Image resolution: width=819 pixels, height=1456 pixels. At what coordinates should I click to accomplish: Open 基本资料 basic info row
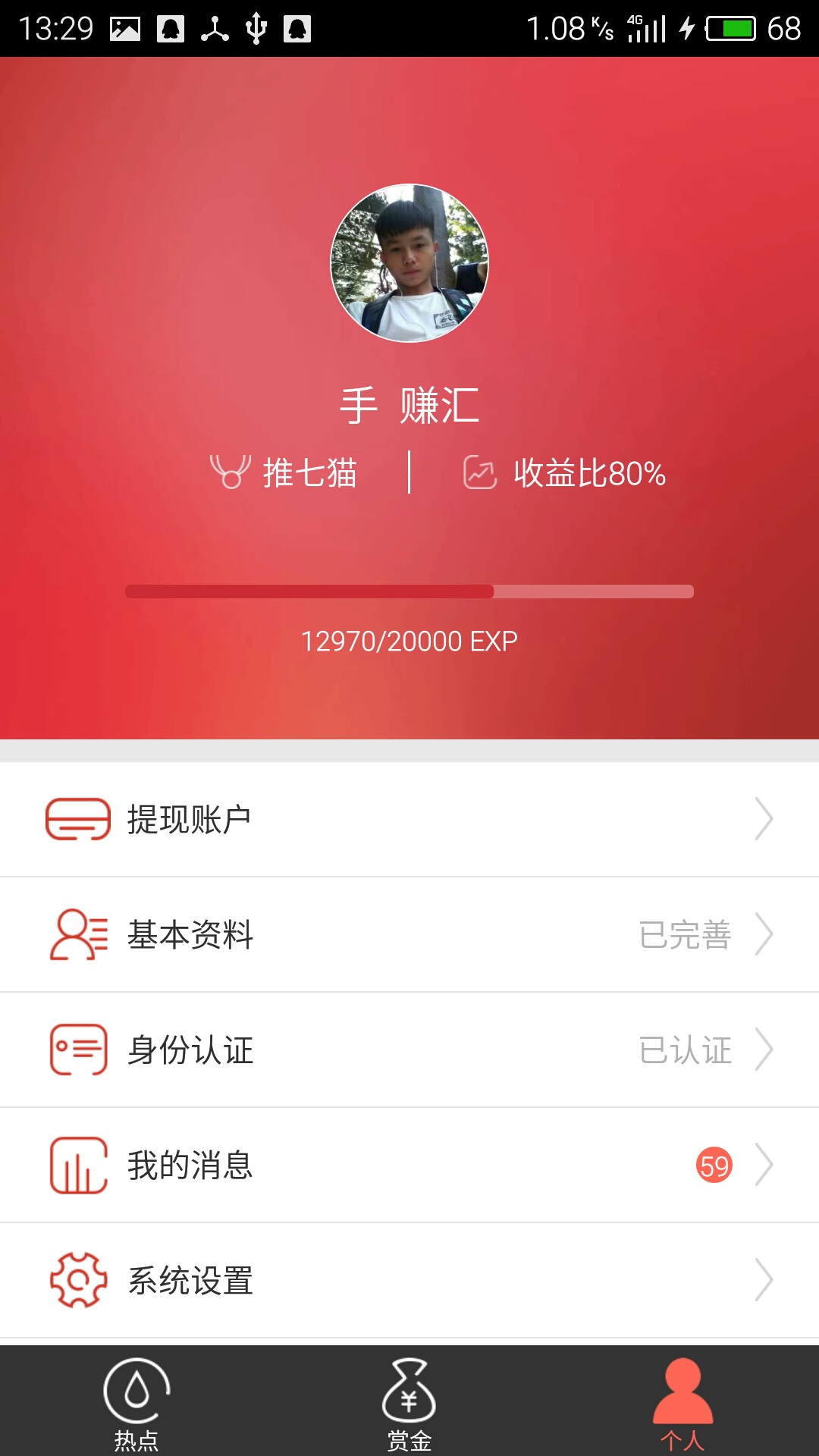(409, 935)
